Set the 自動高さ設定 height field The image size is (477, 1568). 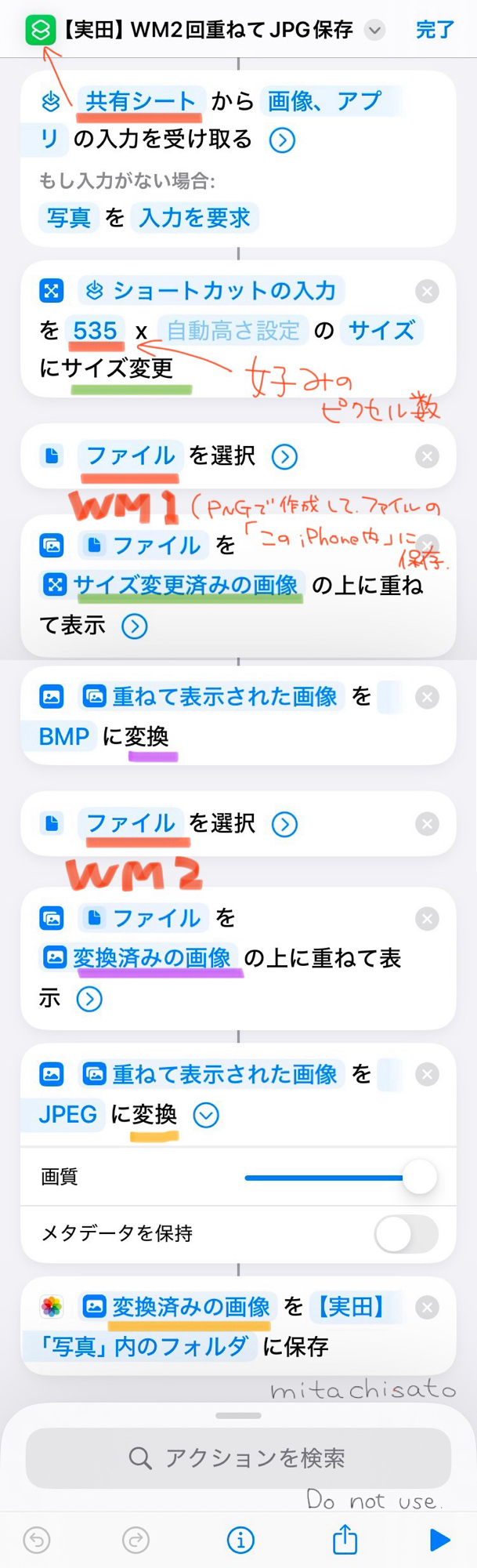233,331
